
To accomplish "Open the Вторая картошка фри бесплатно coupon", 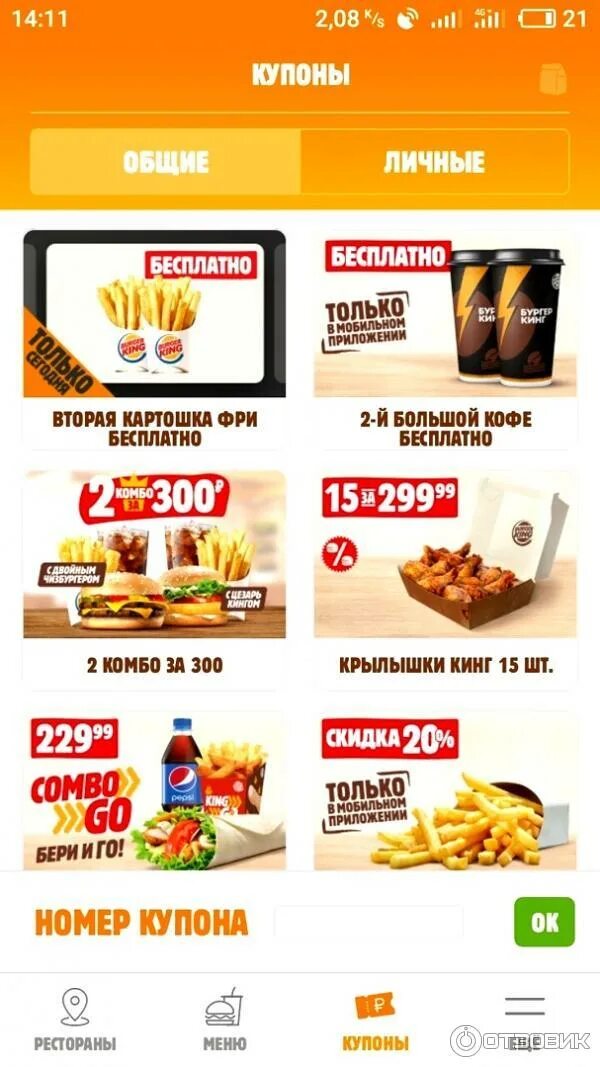I will pos(154,340).
